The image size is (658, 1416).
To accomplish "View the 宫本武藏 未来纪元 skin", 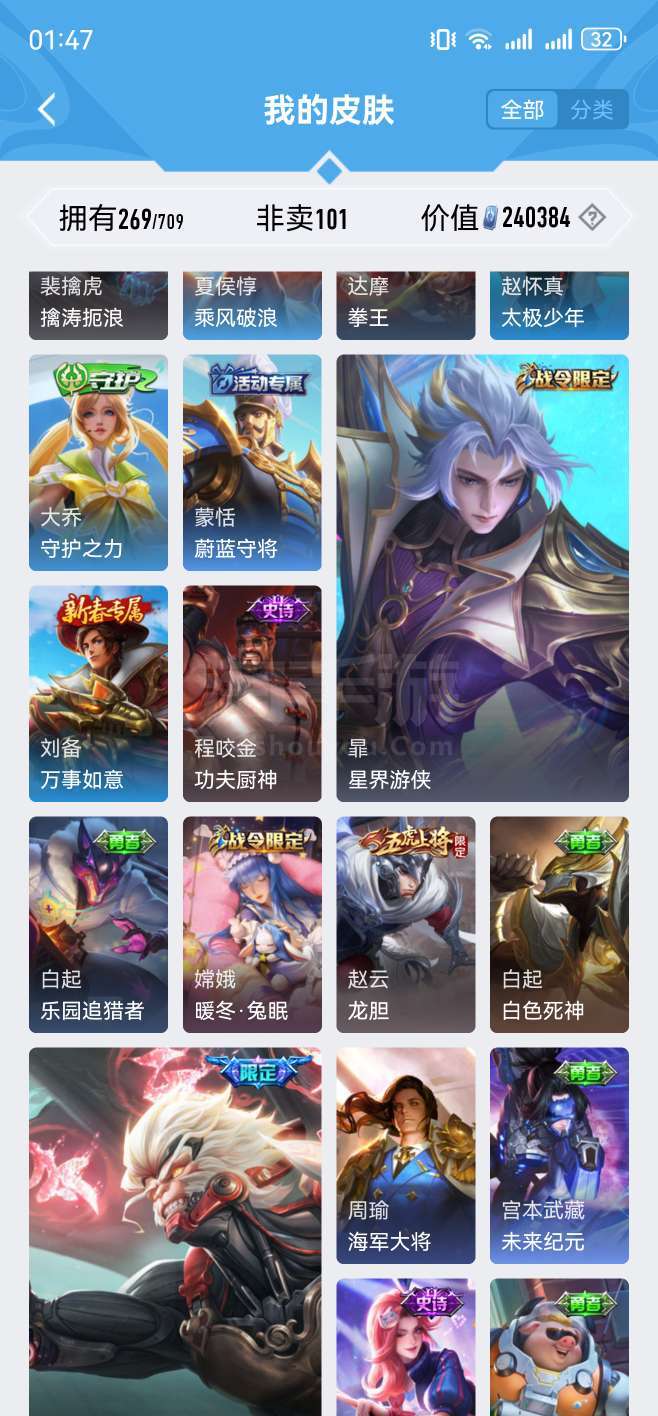I will 559,1155.
